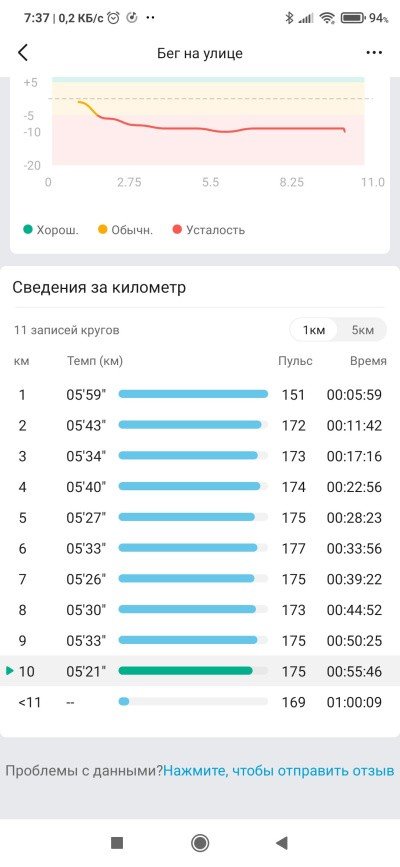Viewport: 400px width, 867px height.
Task: Switch to the 1км lap view
Action: (313, 330)
